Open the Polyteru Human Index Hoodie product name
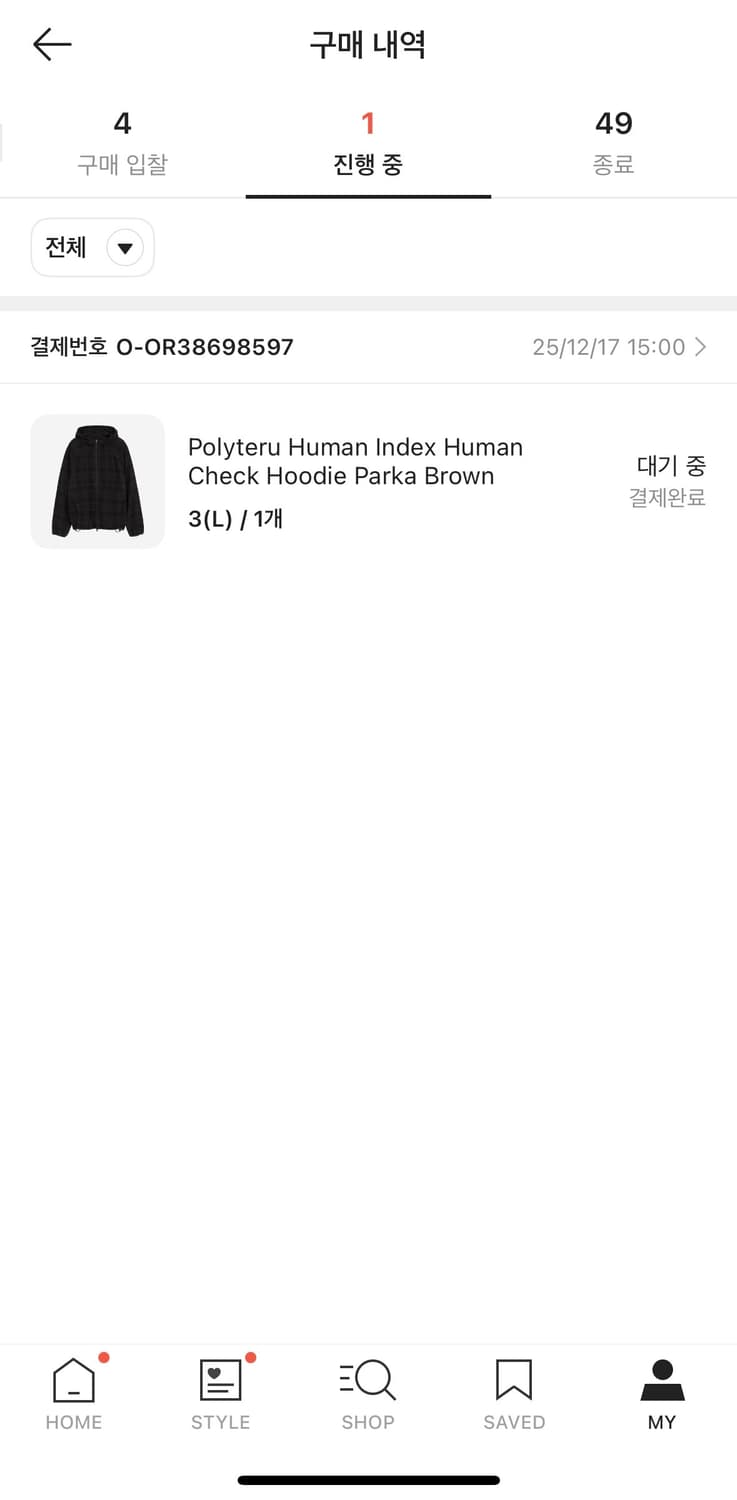The width and height of the screenshot is (737, 1500). coord(355,461)
